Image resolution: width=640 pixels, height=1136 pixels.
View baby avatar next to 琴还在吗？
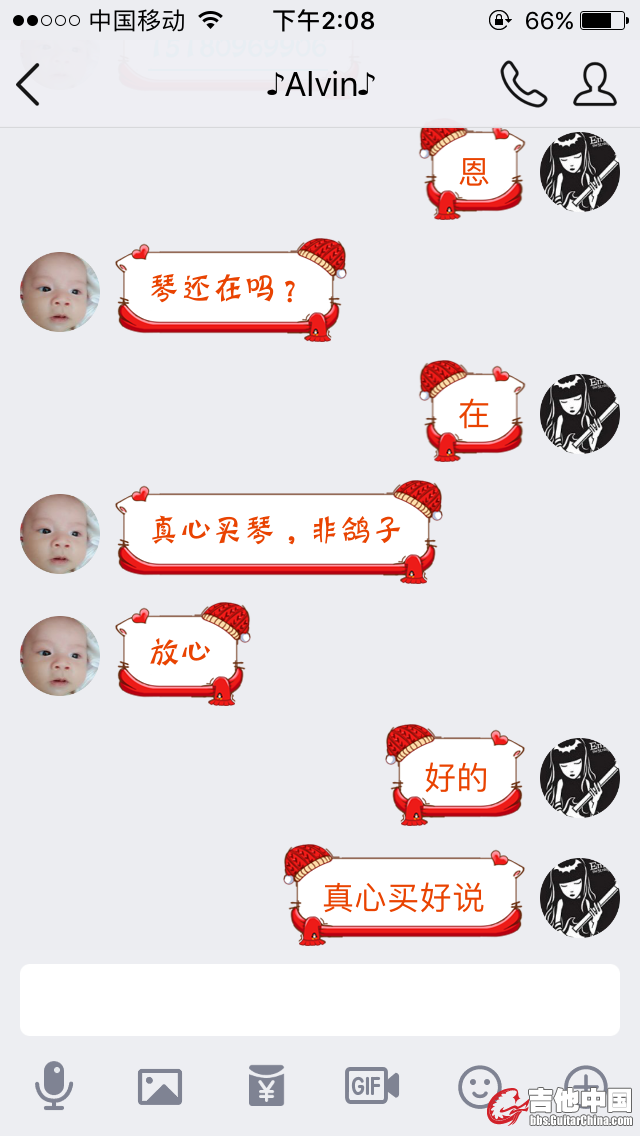[60, 292]
